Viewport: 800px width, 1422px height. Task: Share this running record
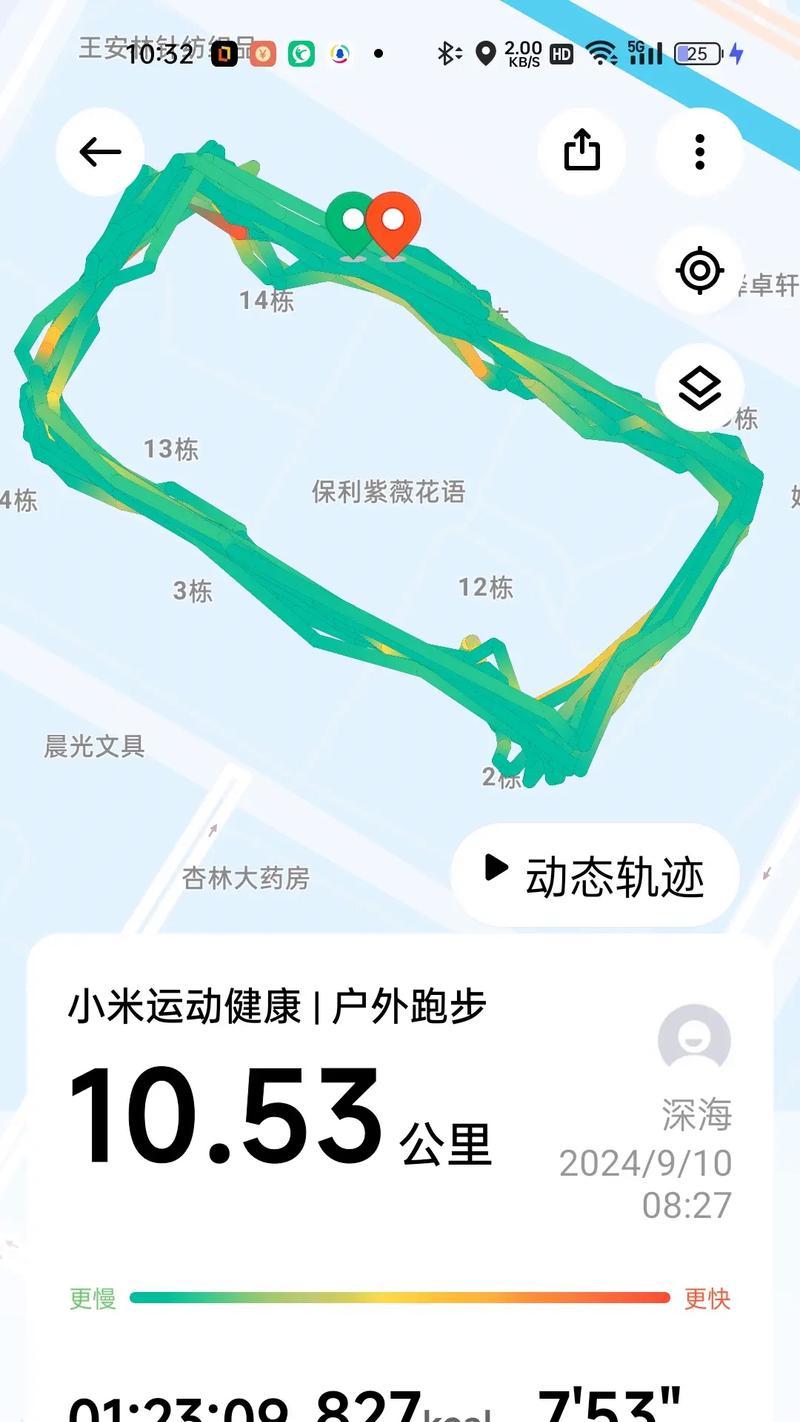[x=582, y=152]
